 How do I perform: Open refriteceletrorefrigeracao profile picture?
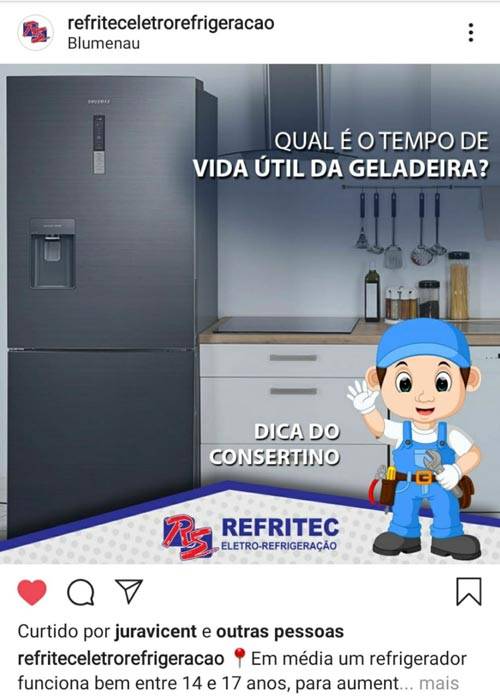(x=35, y=33)
